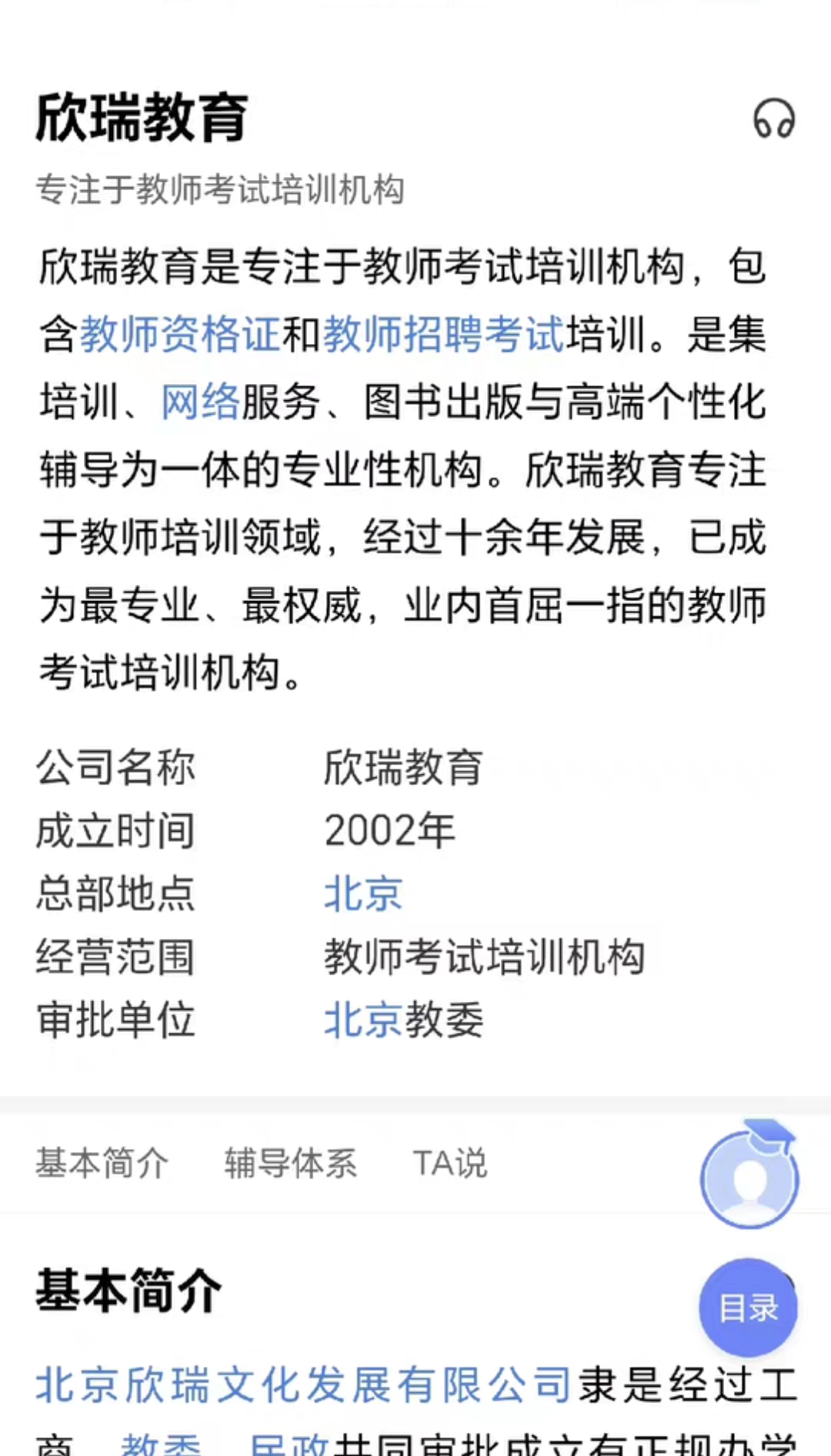Open the 教师招聘考试 link
Image resolution: width=831 pixels, height=1456 pixels.
(445, 334)
